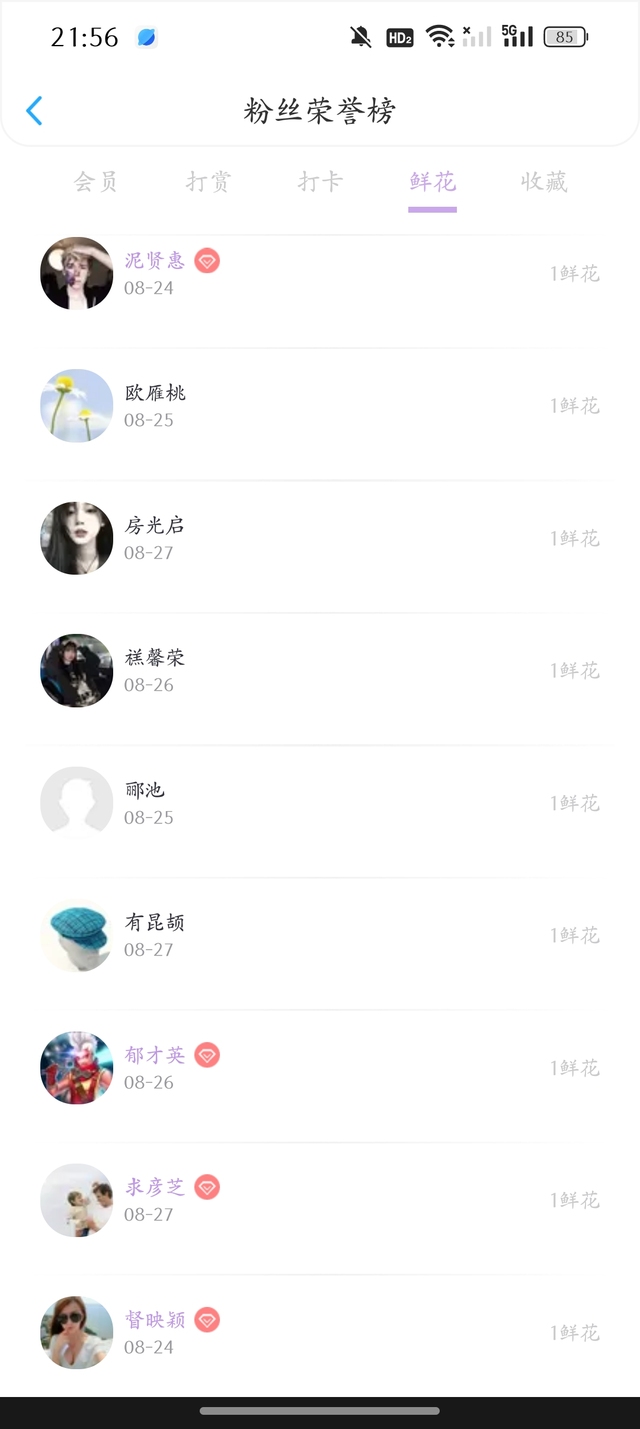
Task: Switch to the 收藏 tab
Action: [x=544, y=182]
